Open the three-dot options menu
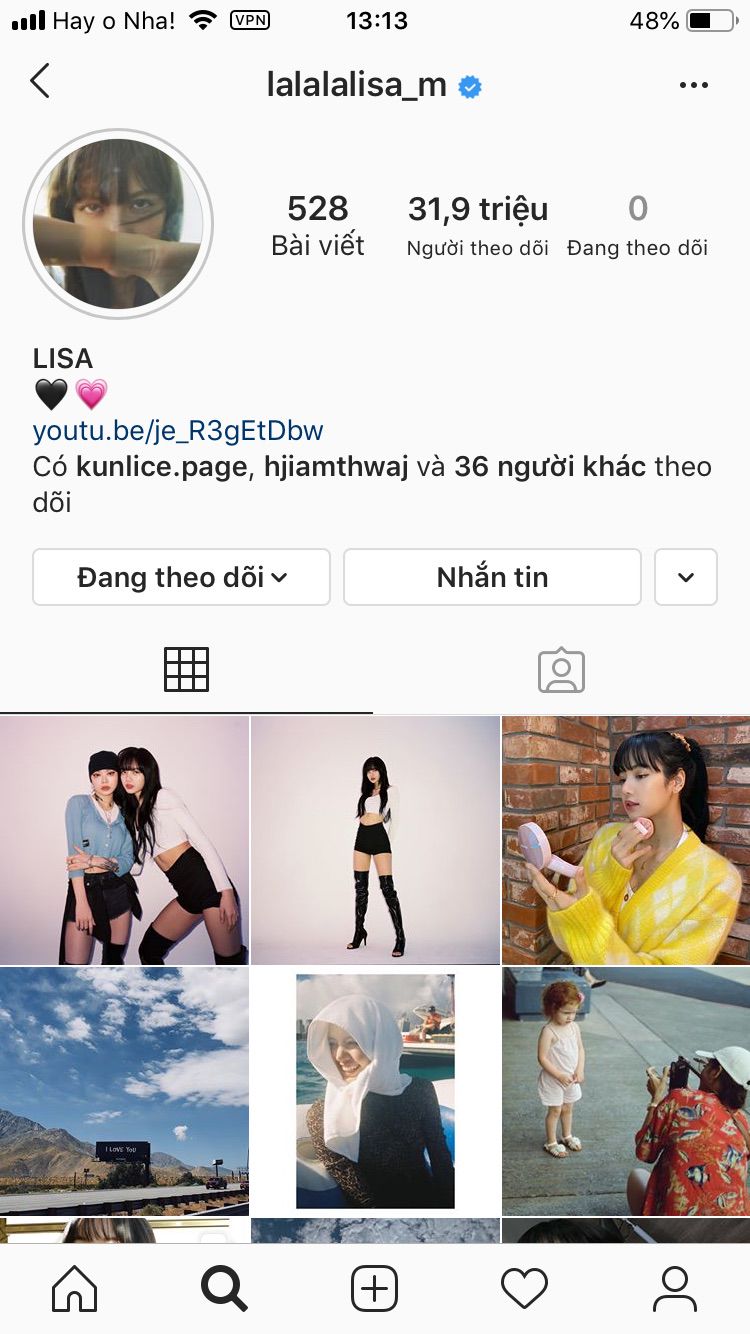750x1334 pixels. 693,85
